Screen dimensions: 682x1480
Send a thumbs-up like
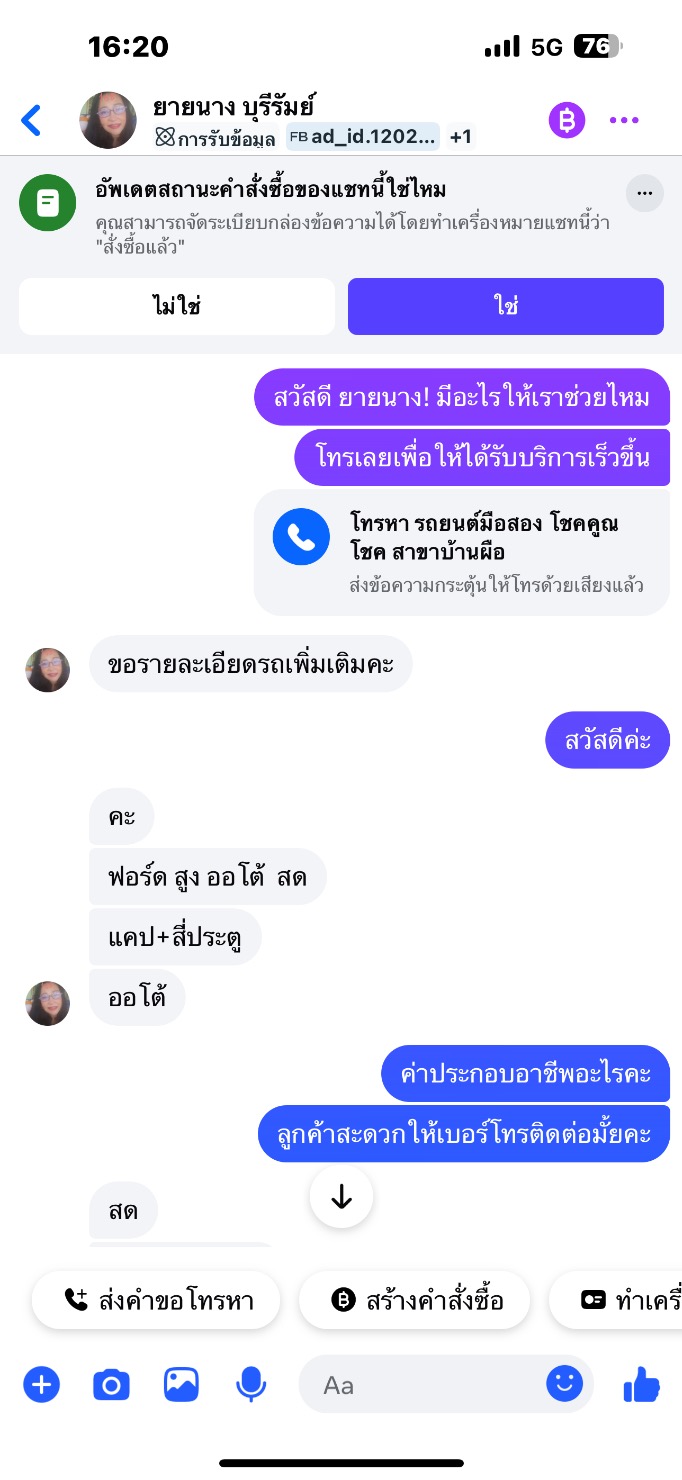click(642, 1384)
